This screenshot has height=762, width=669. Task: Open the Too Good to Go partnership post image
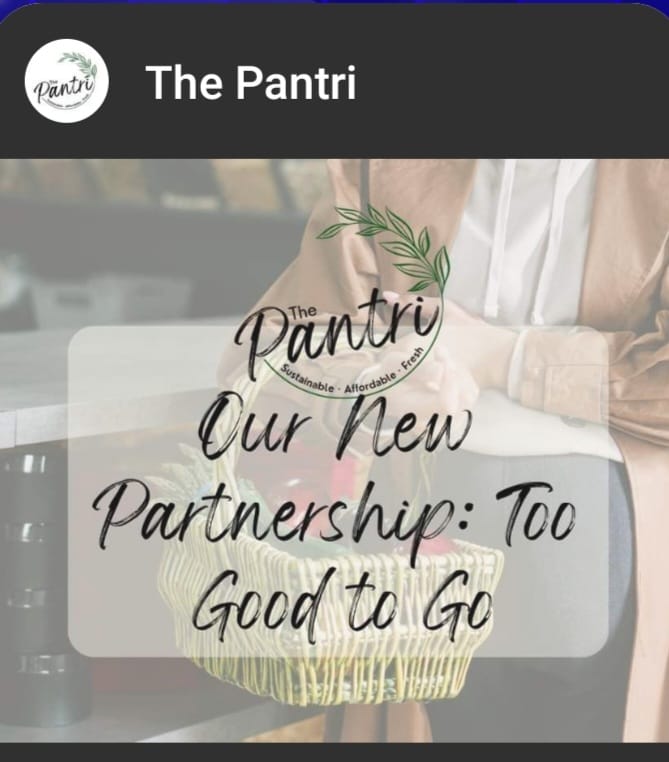[334, 450]
